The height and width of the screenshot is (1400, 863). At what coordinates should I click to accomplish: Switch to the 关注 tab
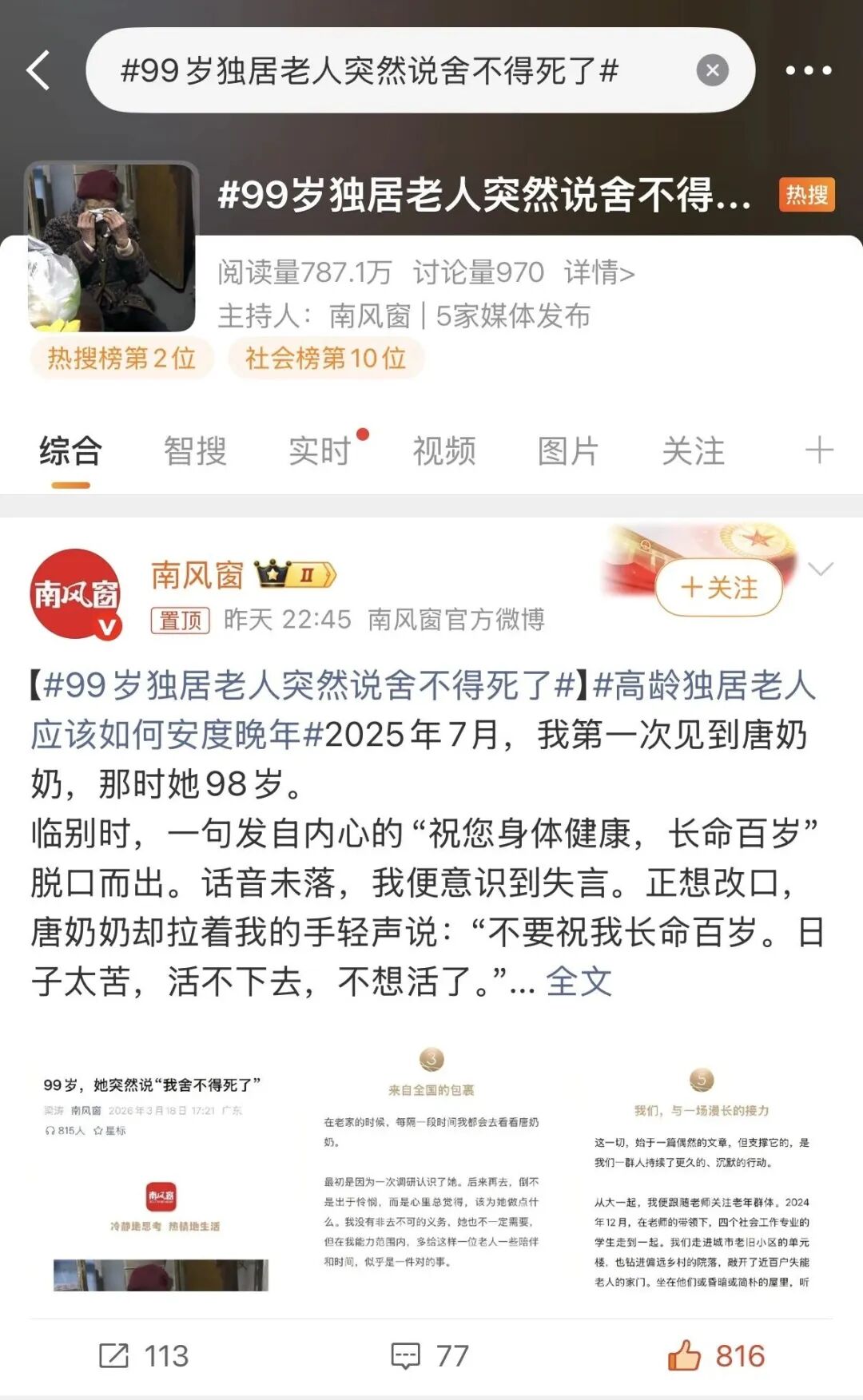(x=693, y=451)
